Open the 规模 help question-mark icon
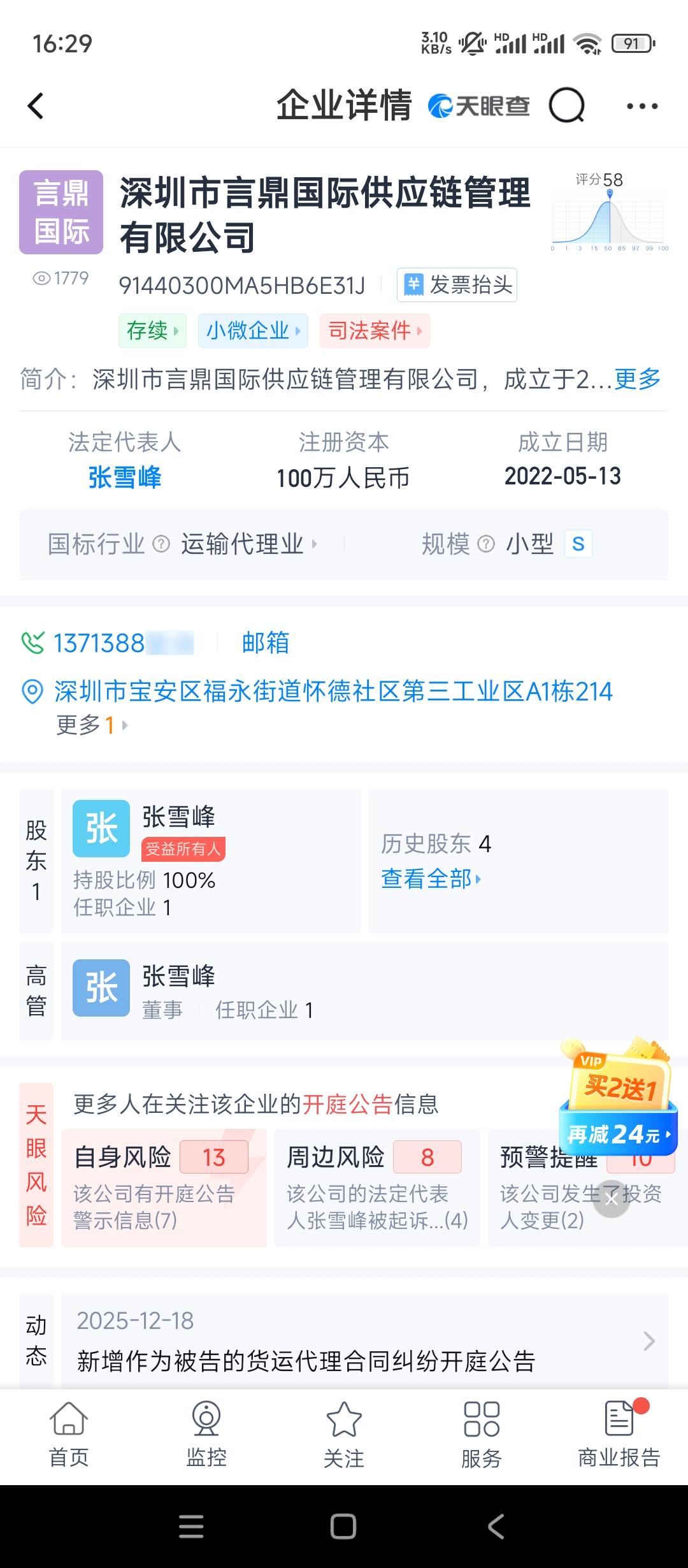The image size is (688, 1568). coord(488,543)
